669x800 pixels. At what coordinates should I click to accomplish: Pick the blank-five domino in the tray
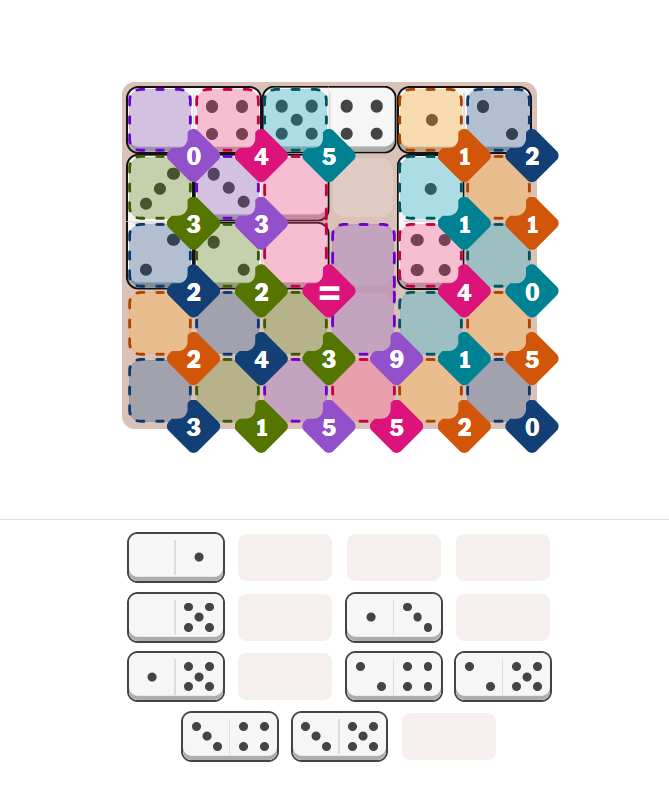point(176,617)
